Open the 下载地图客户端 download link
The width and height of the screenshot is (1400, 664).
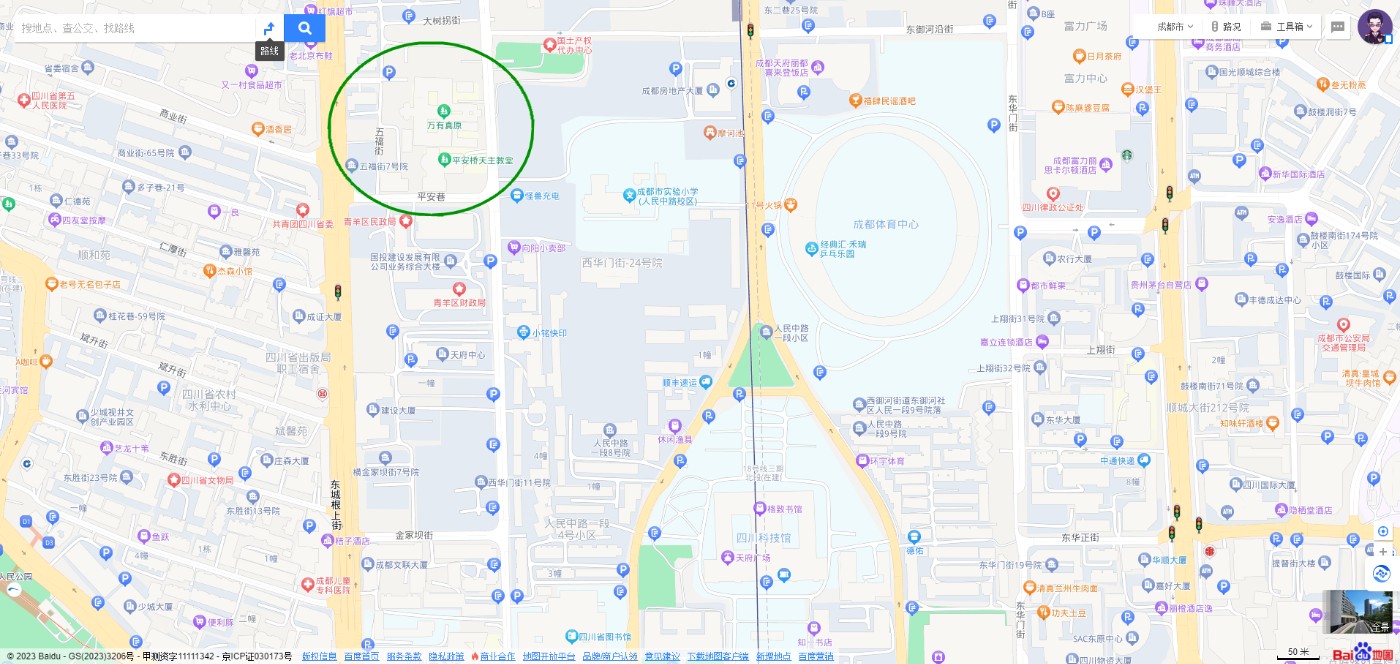[x=717, y=657]
